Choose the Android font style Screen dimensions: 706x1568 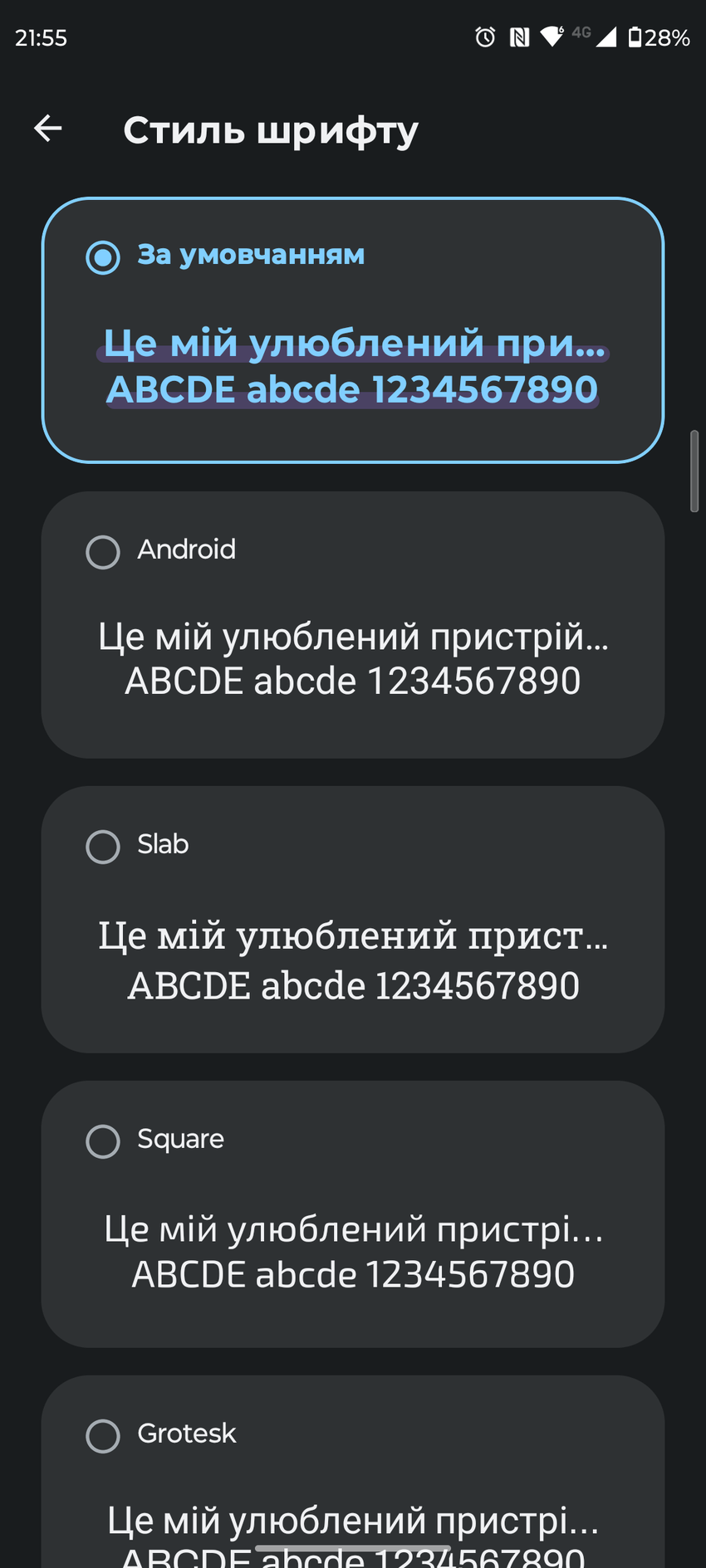click(103, 551)
